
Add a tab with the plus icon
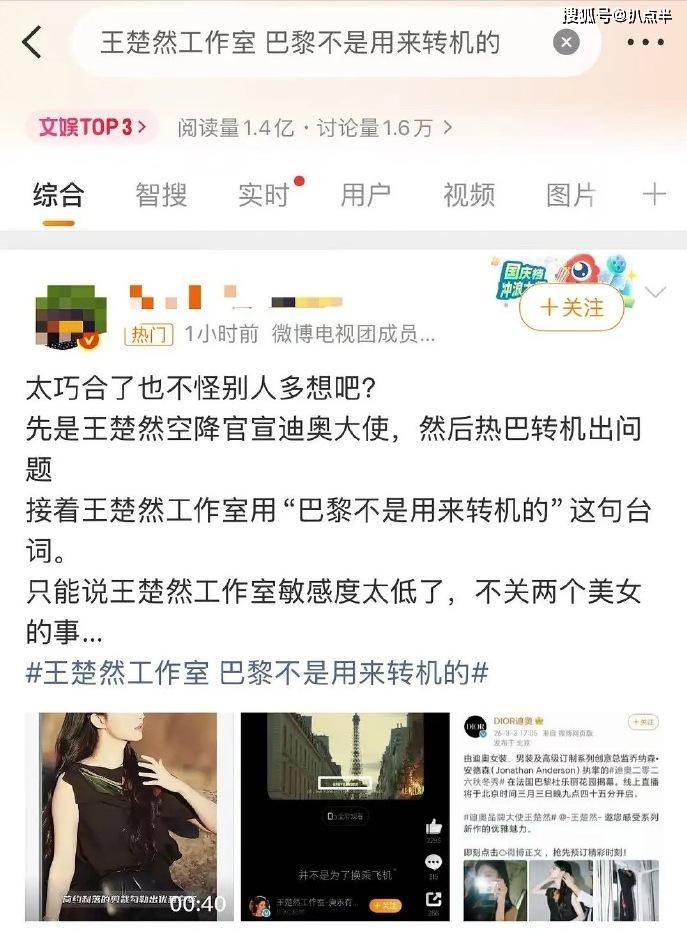tap(654, 194)
